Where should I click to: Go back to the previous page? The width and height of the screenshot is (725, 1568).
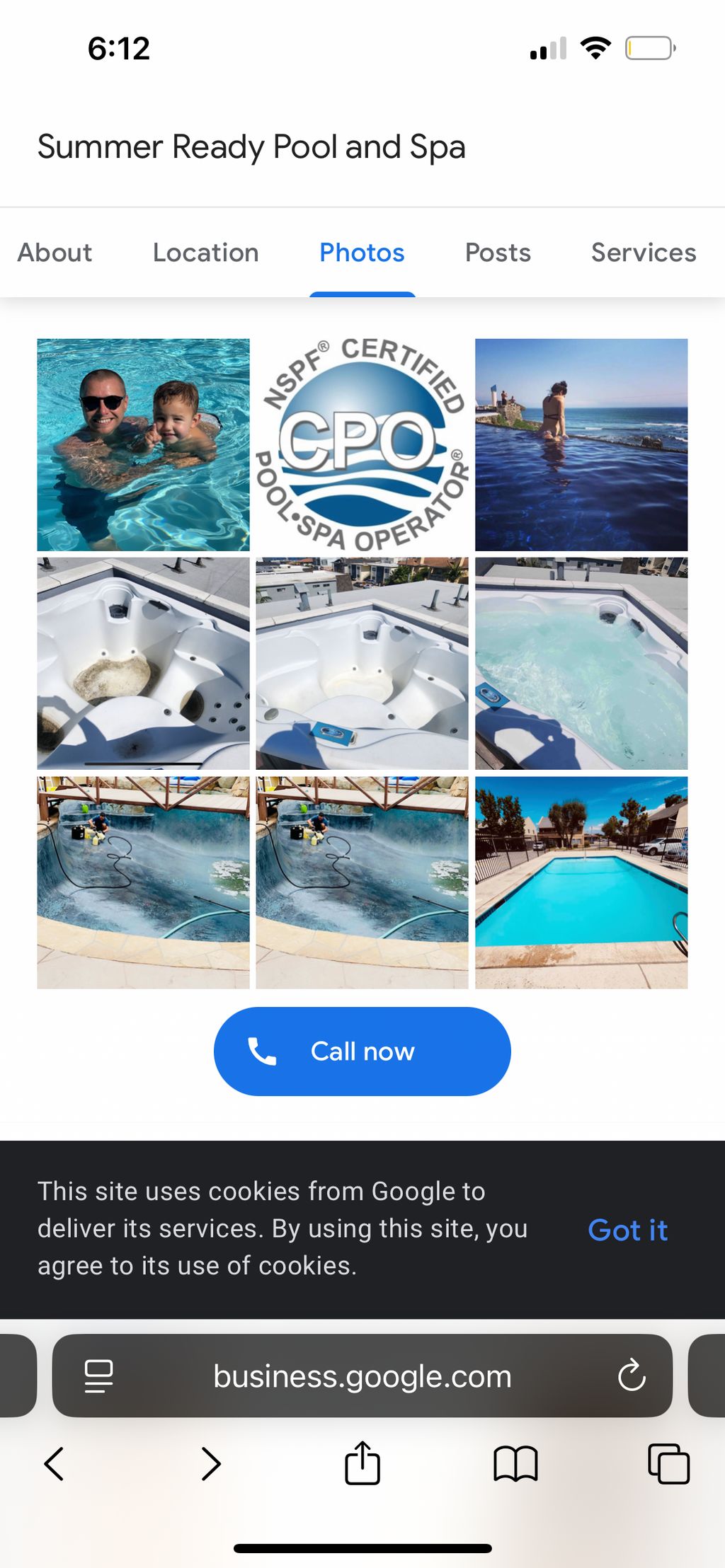coord(54,1463)
